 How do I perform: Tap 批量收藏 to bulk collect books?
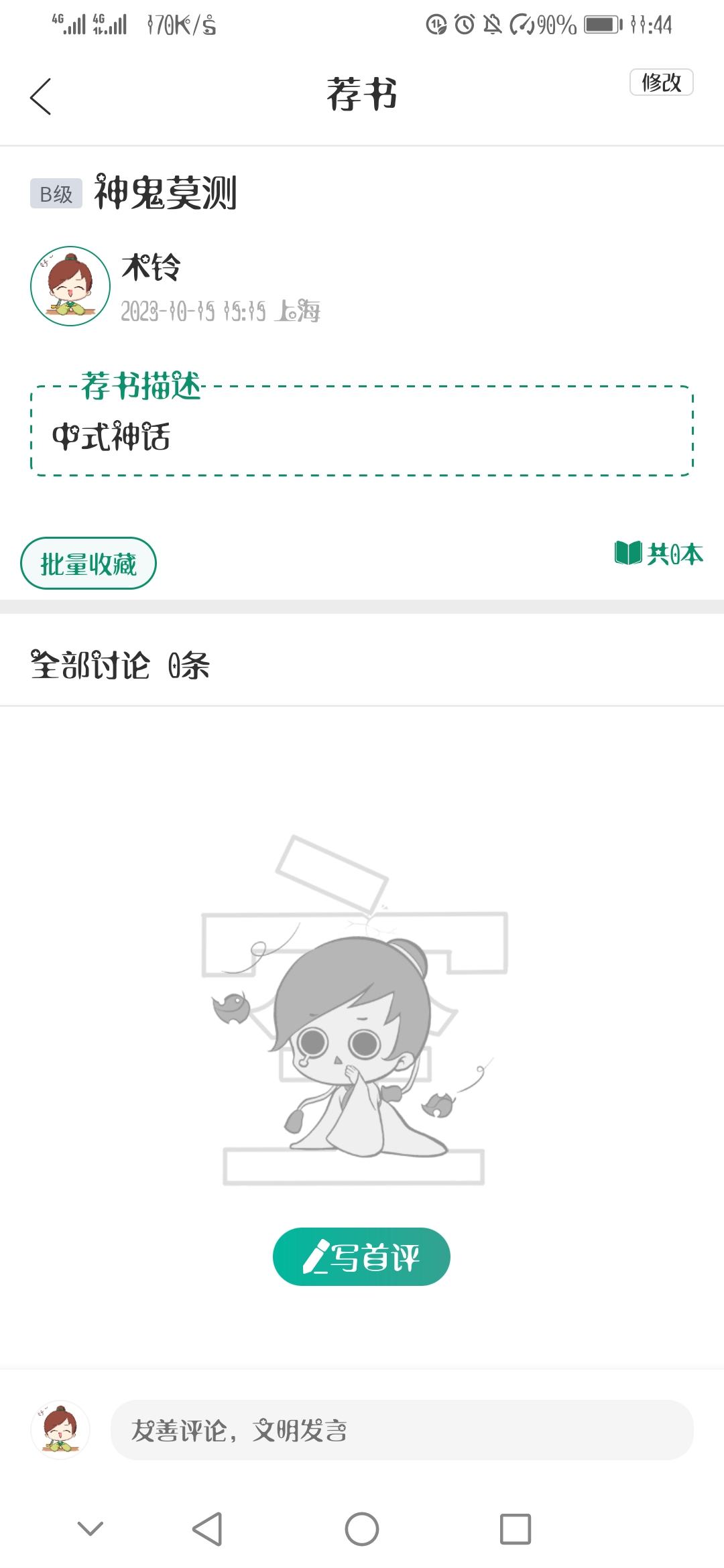click(x=88, y=564)
